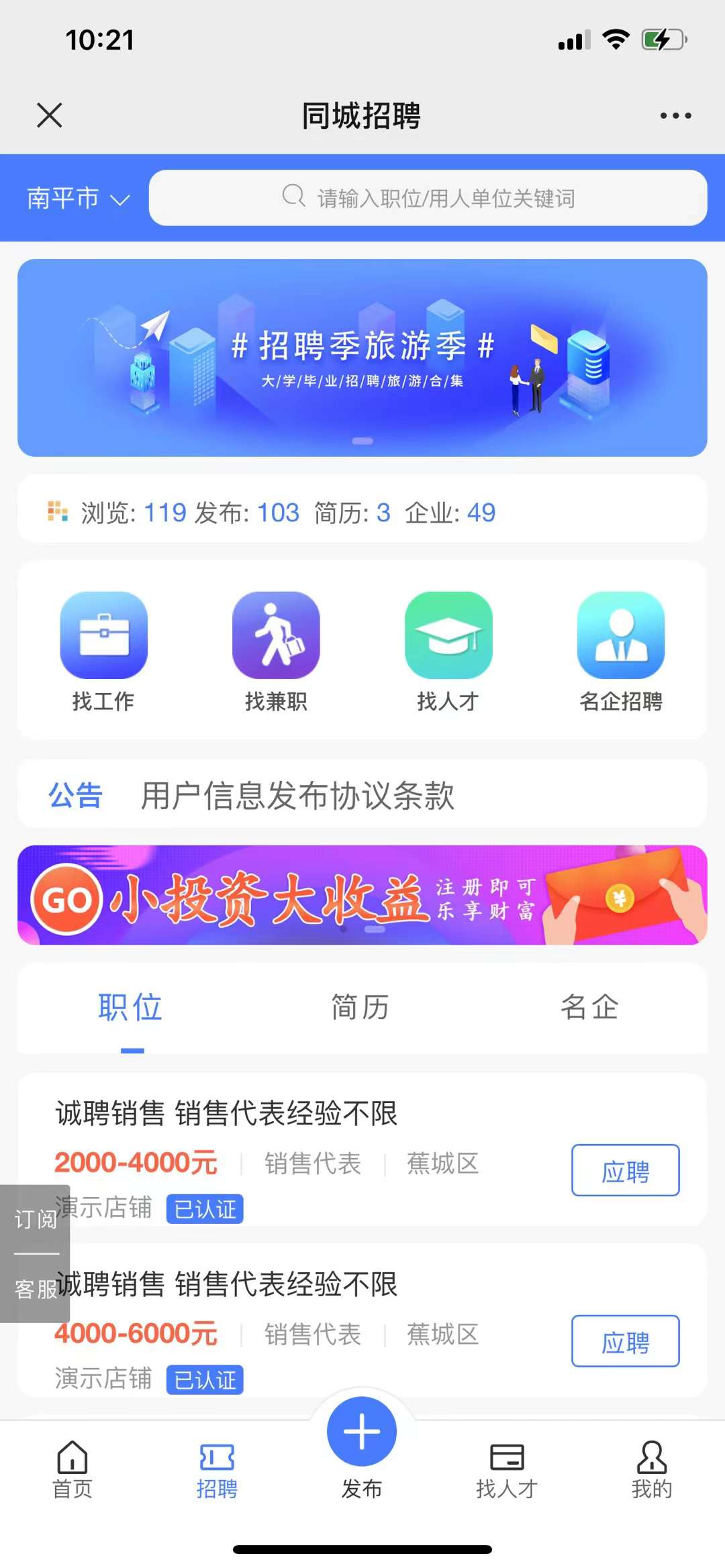725x1568 pixels.
Task: Open the 我的 profile tab
Action: point(651,1469)
